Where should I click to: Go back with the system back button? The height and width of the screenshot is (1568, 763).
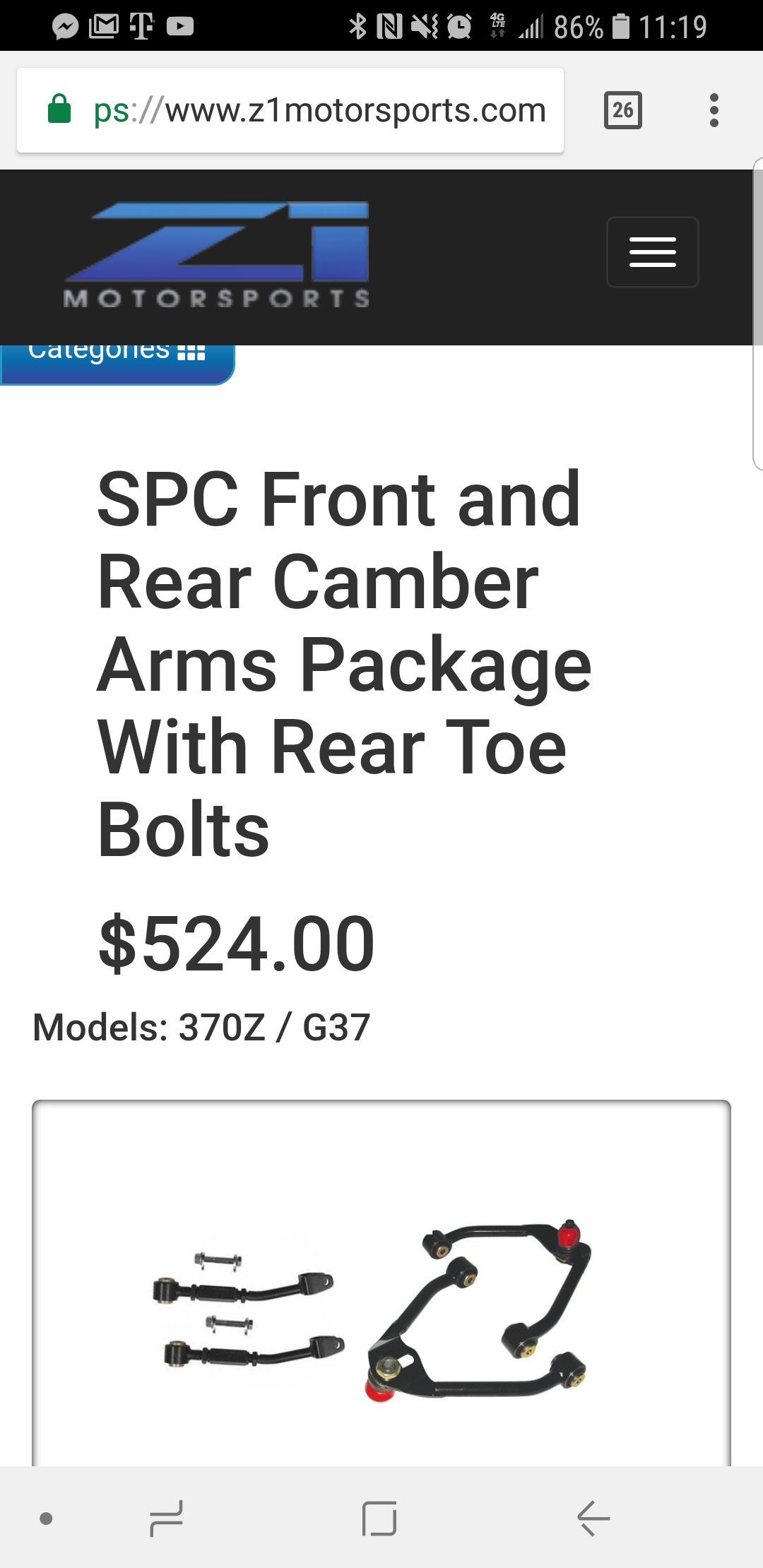(x=593, y=1519)
